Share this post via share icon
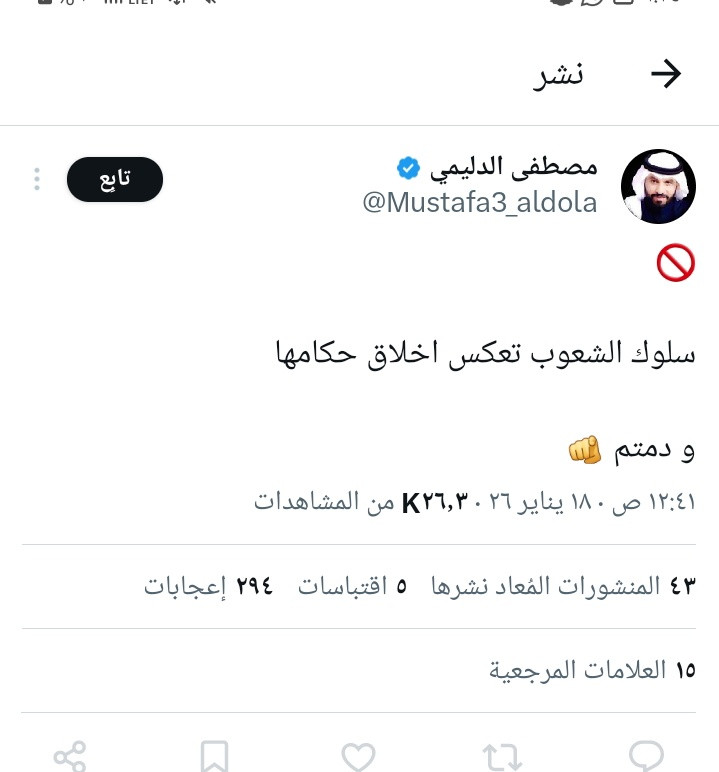This screenshot has width=719, height=772. coord(70,756)
